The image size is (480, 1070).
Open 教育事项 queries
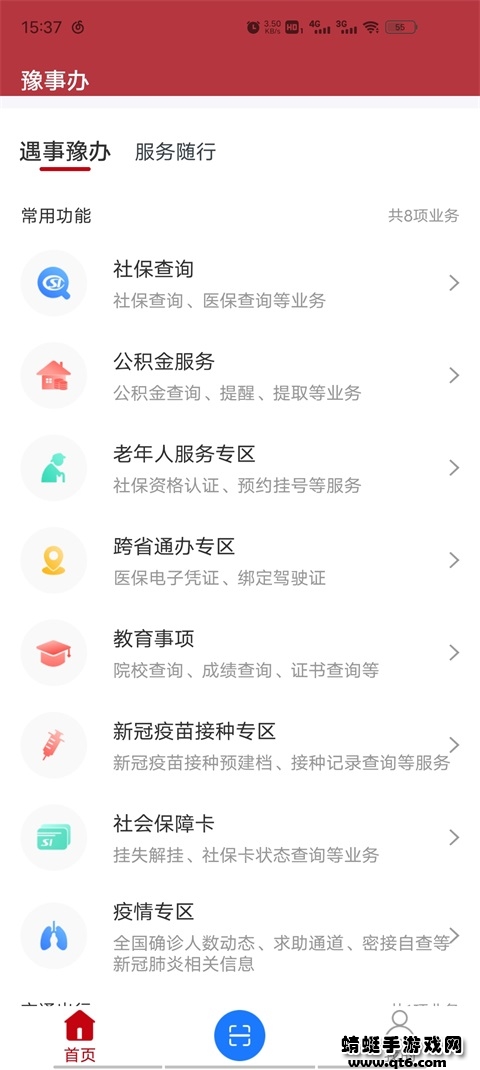pyautogui.click(x=240, y=653)
